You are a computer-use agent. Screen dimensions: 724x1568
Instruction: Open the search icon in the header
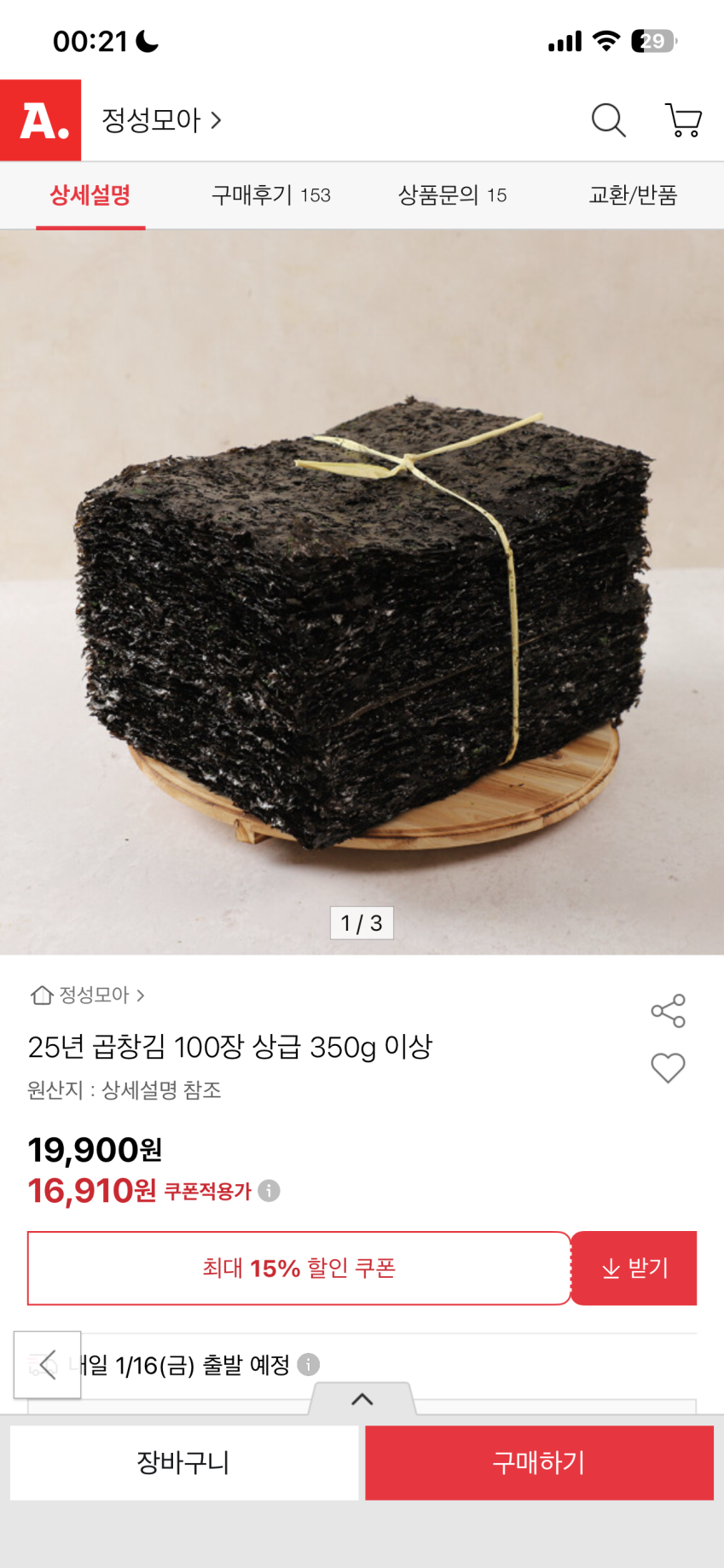[x=608, y=120]
